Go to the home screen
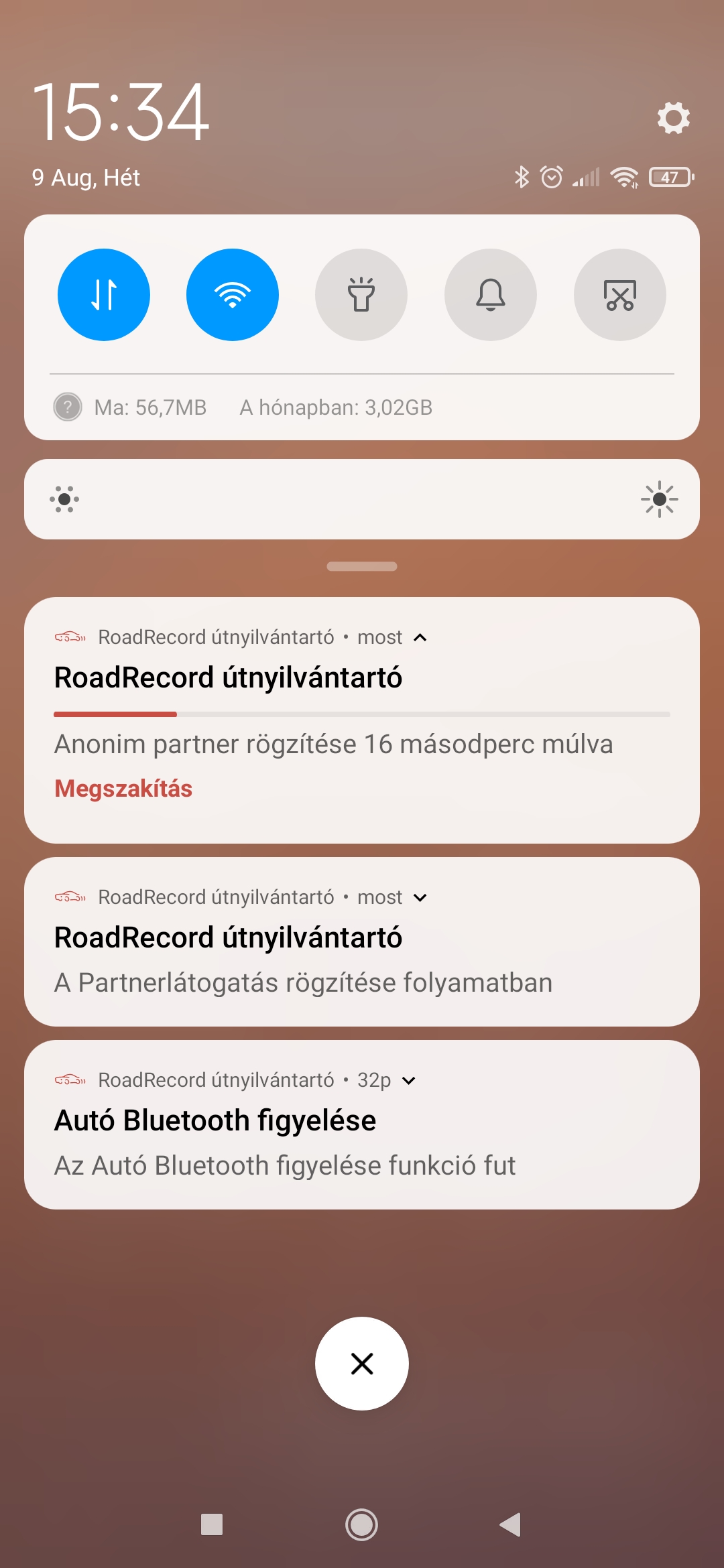Screen dimensions: 724x1568 tap(361, 1525)
